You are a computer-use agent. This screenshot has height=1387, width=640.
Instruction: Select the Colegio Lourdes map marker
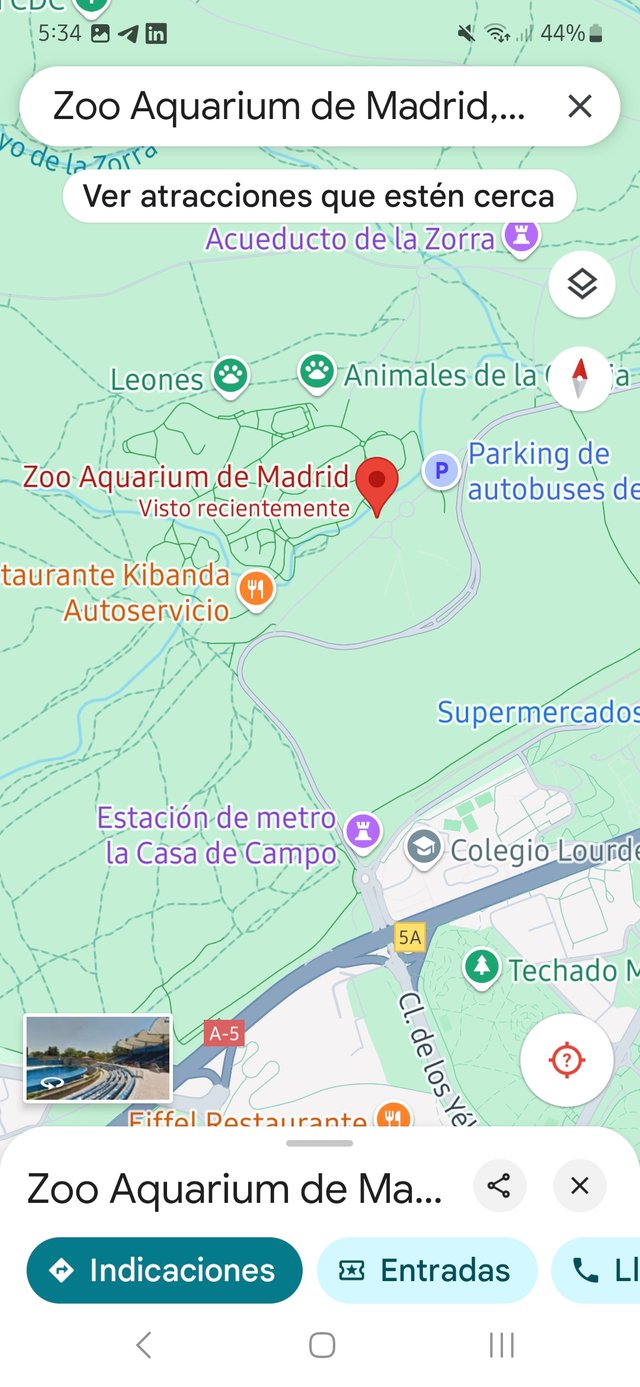coord(424,849)
